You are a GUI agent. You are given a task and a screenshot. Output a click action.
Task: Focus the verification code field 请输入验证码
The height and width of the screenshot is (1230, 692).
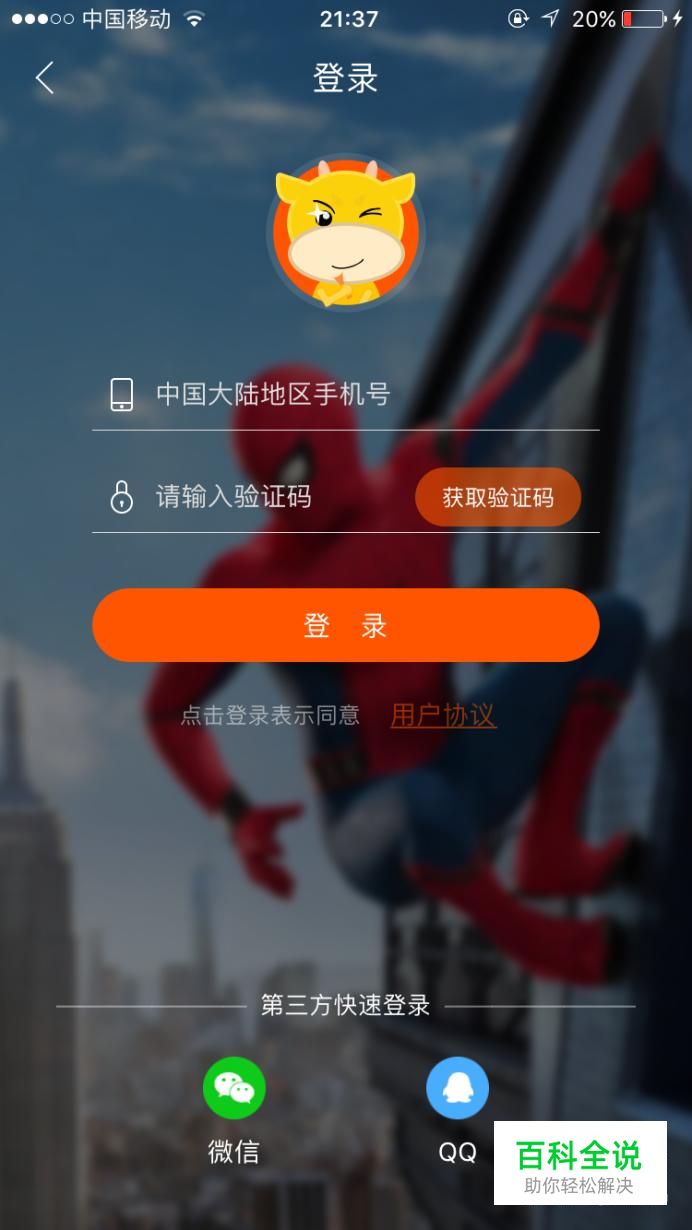[250, 496]
